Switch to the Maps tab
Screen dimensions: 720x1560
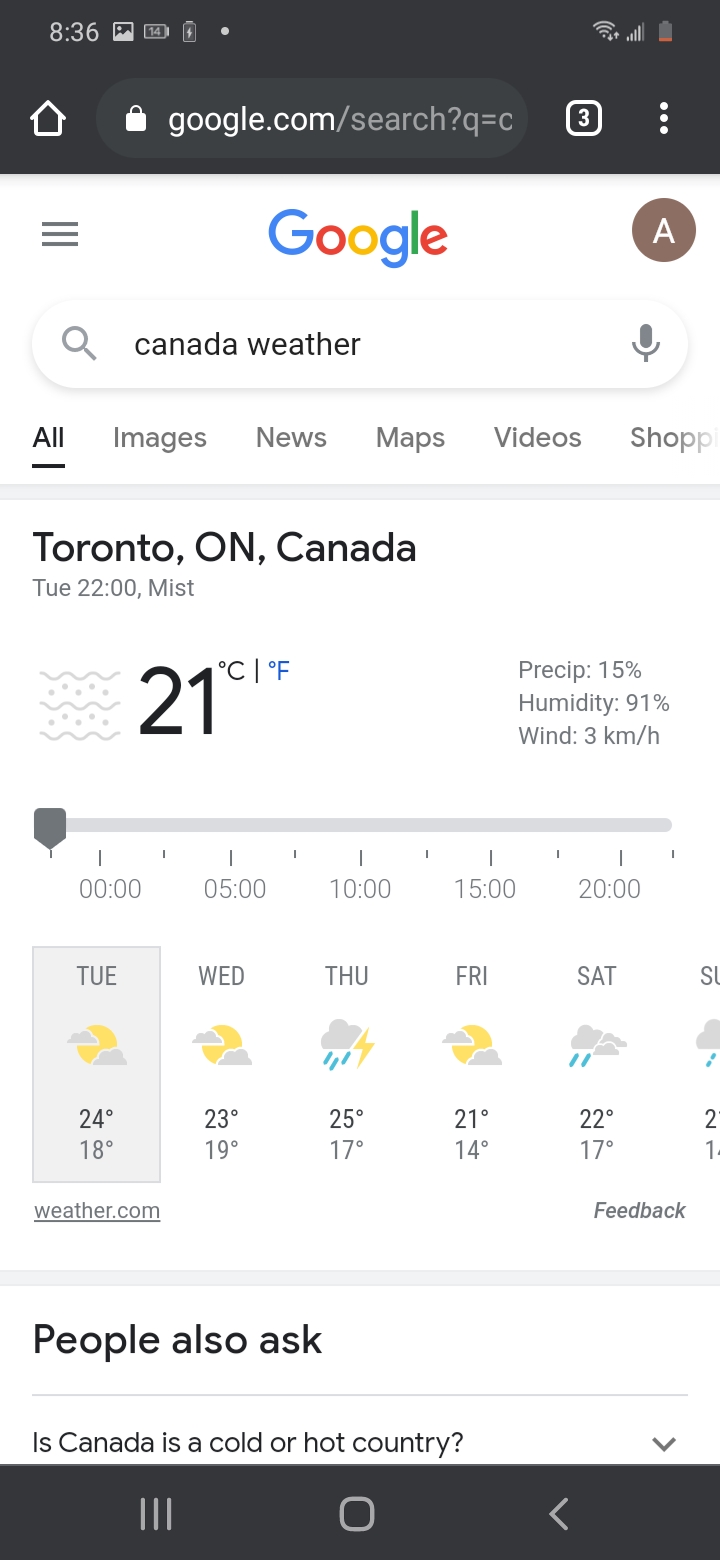(410, 438)
